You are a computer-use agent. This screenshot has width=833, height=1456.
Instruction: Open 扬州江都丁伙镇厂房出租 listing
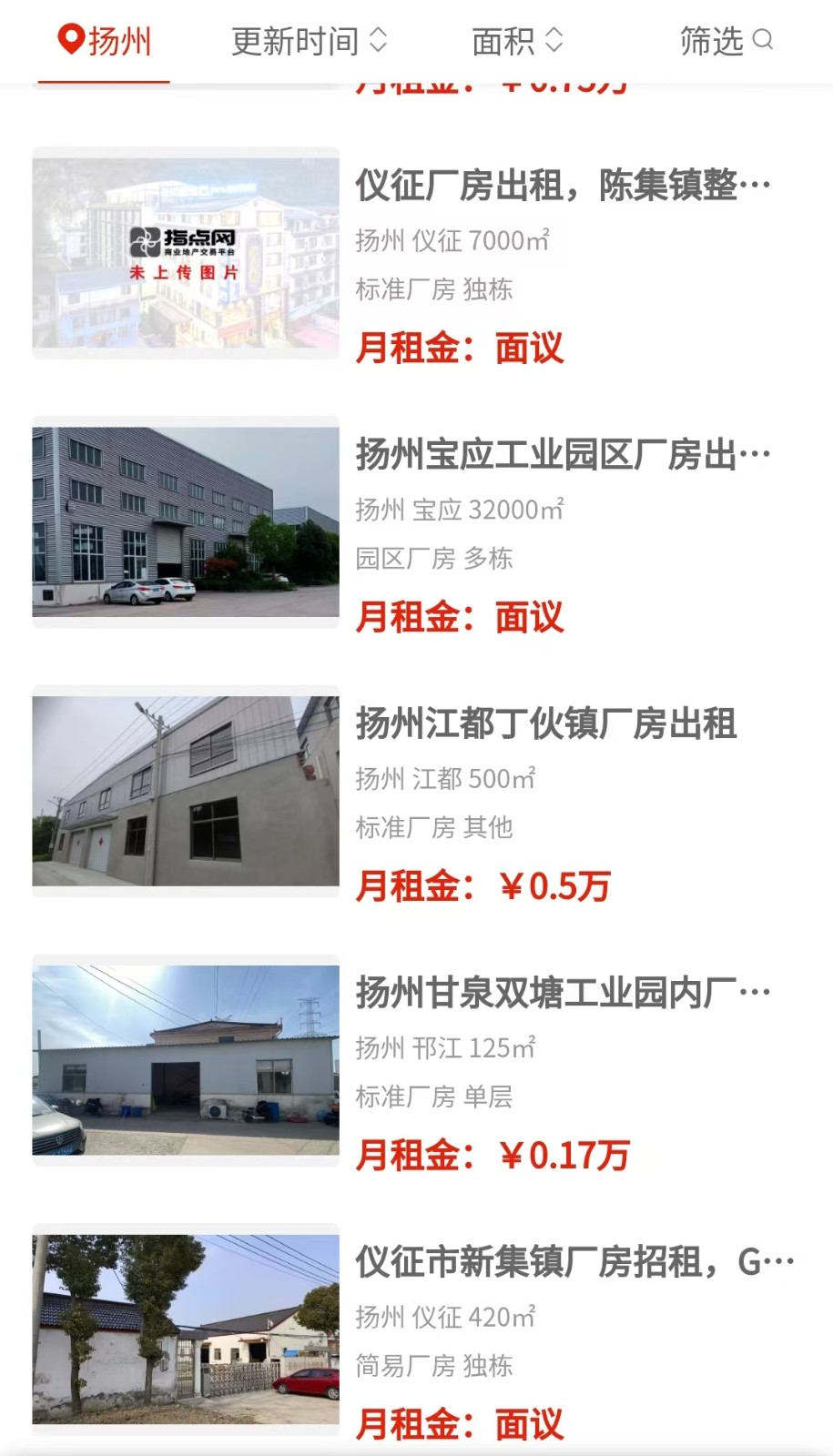coord(545,723)
